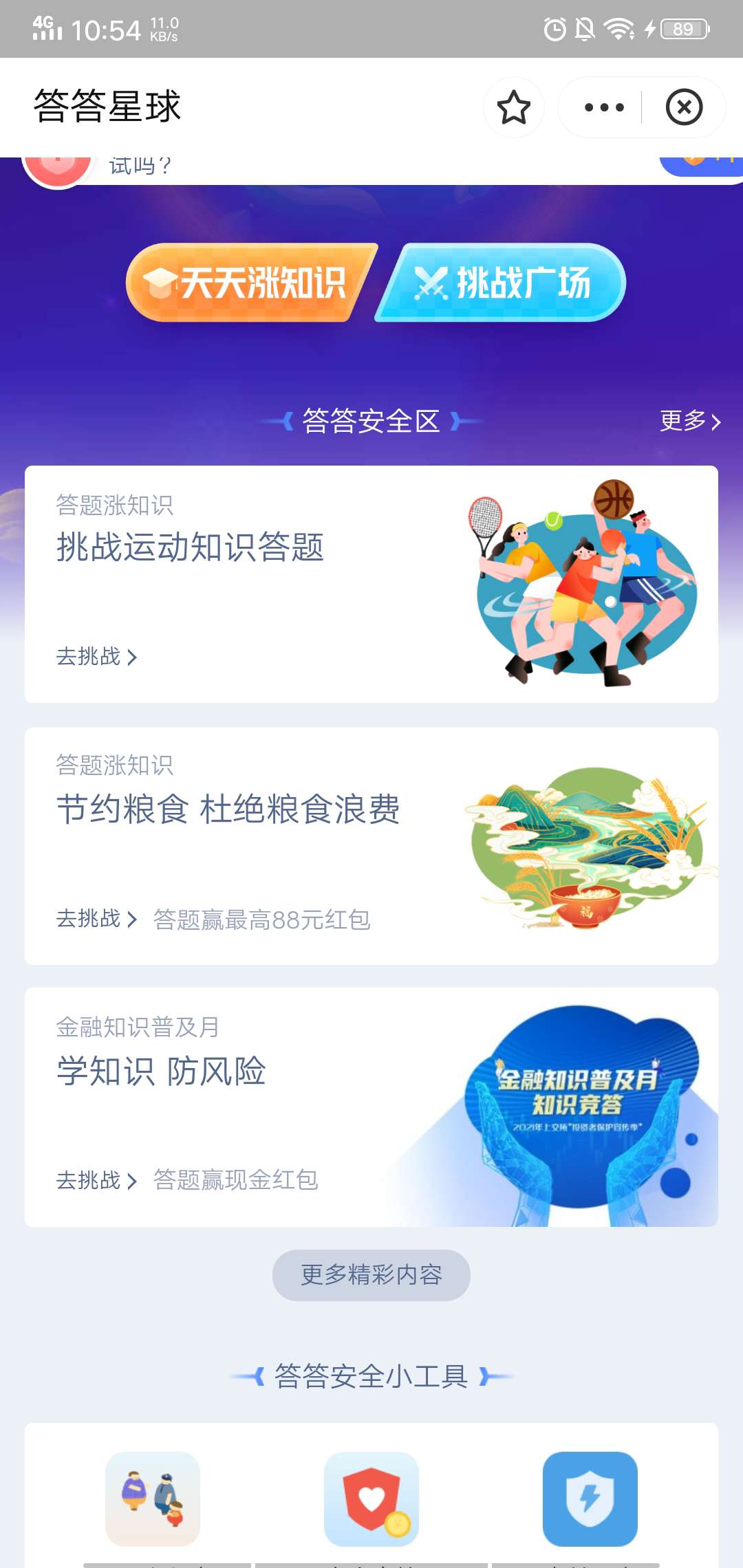Select the 挑战广场 crossed-swords icon
743x1568 pixels.
coord(433,281)
